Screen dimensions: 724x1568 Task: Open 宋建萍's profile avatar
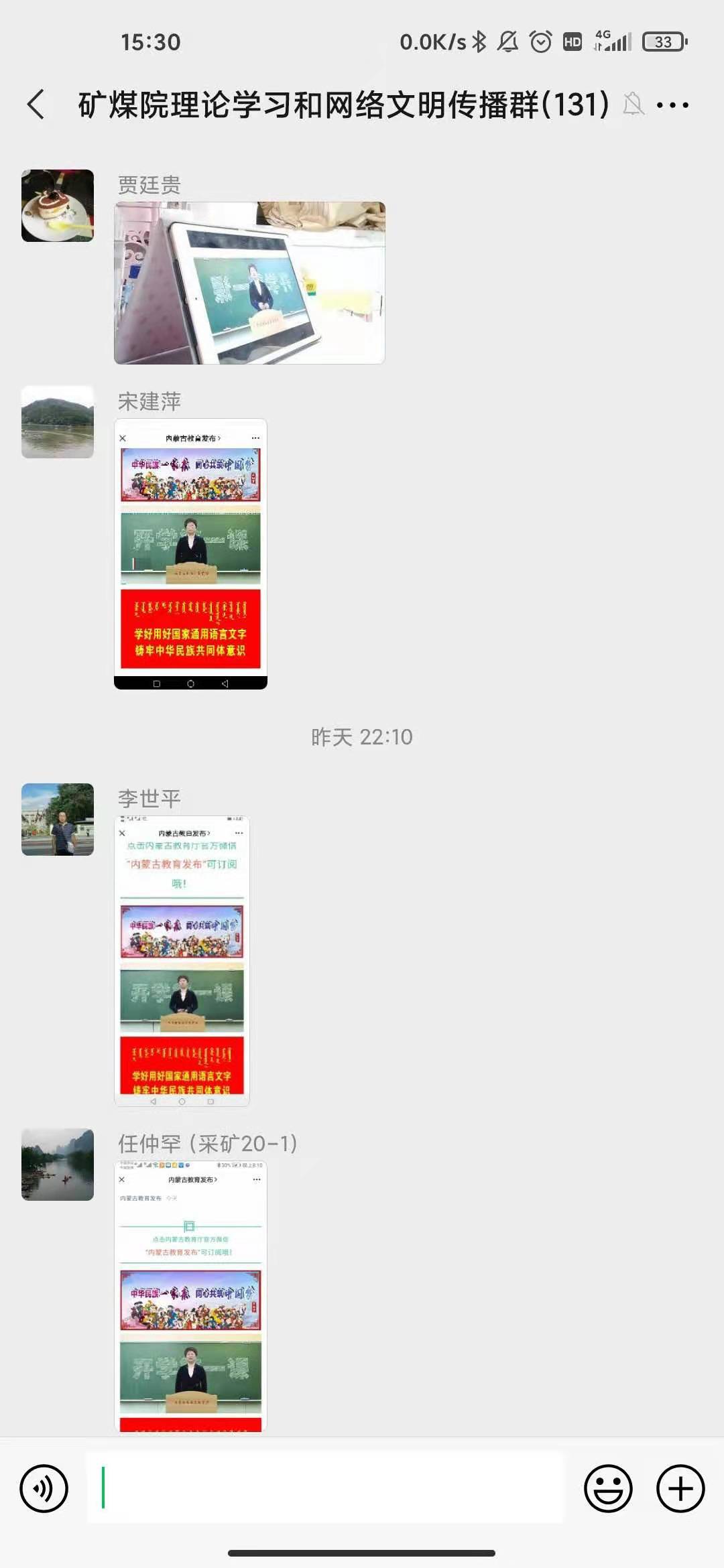(58, 422)
